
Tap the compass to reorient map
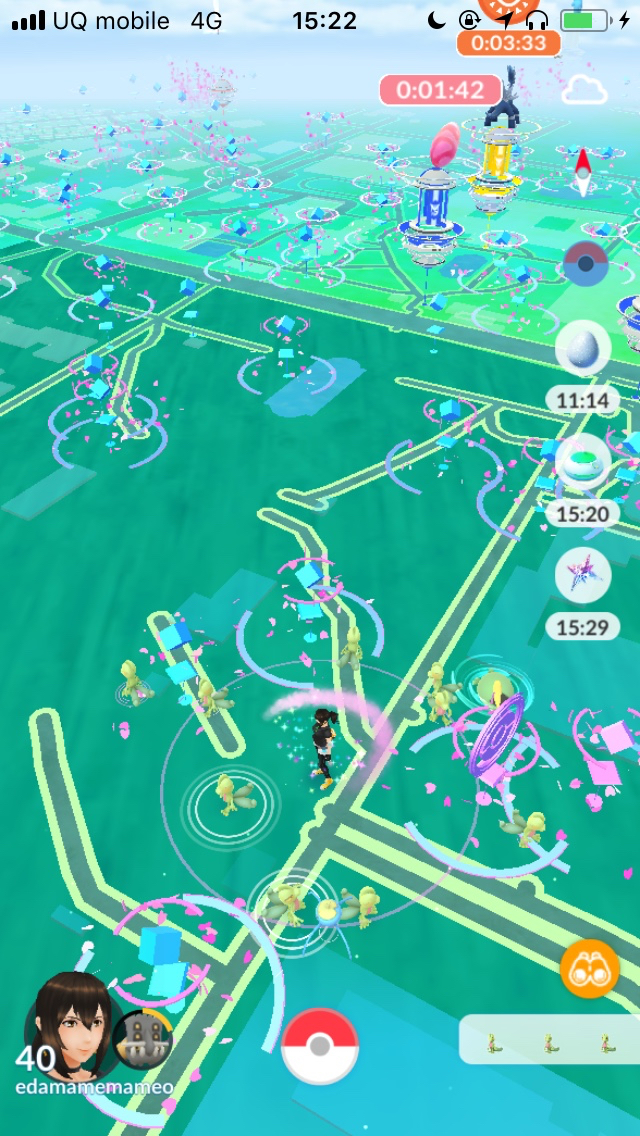[583, 171]
